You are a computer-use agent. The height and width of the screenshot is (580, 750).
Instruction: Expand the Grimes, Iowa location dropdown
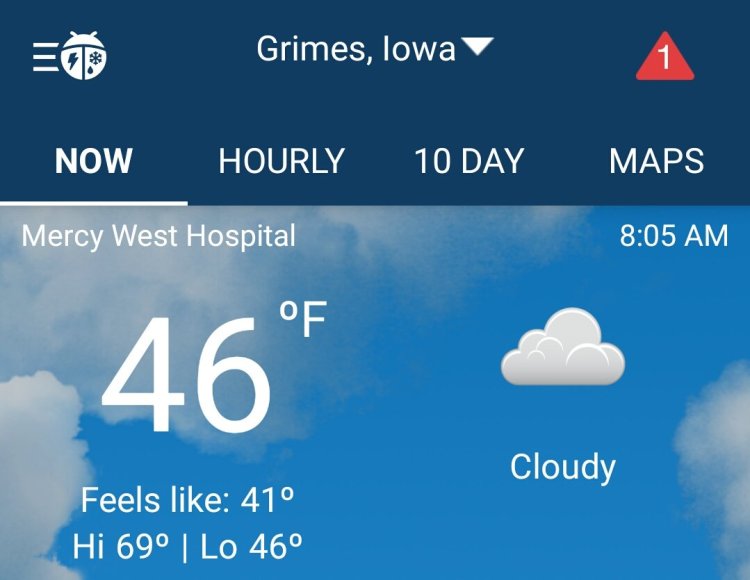click(375, 48)
